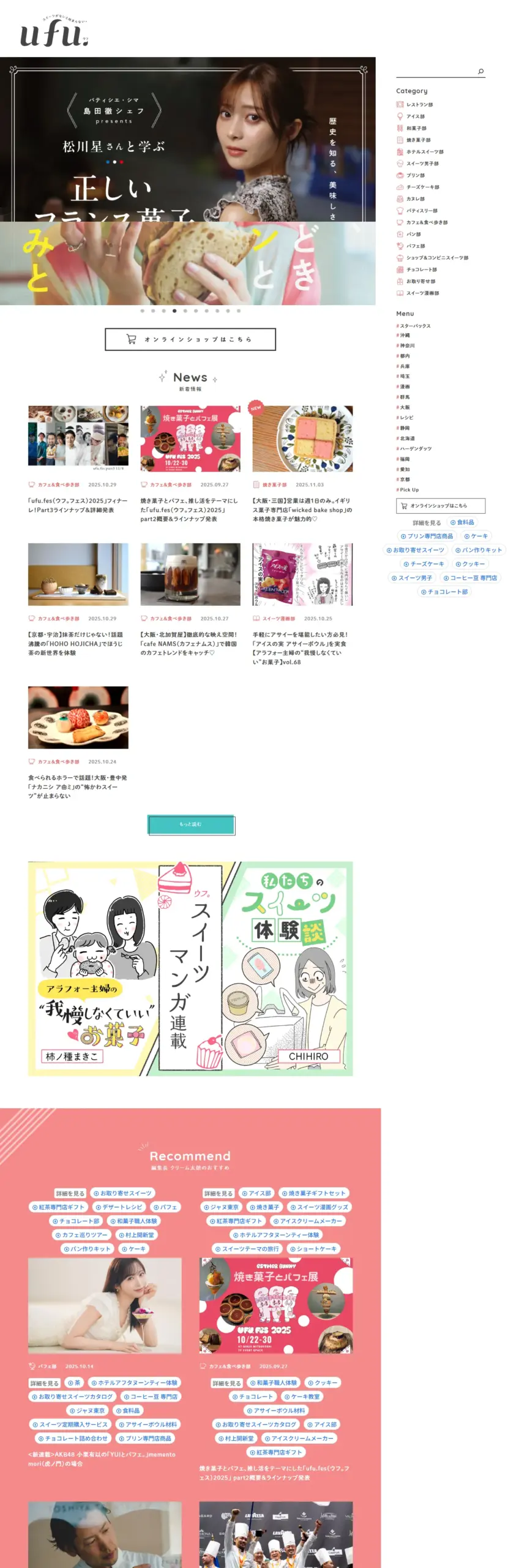Screen dimensions: 508x1568
Task: Tap the search magnifier icon in sidebar
Action: (x=480, y=72)
